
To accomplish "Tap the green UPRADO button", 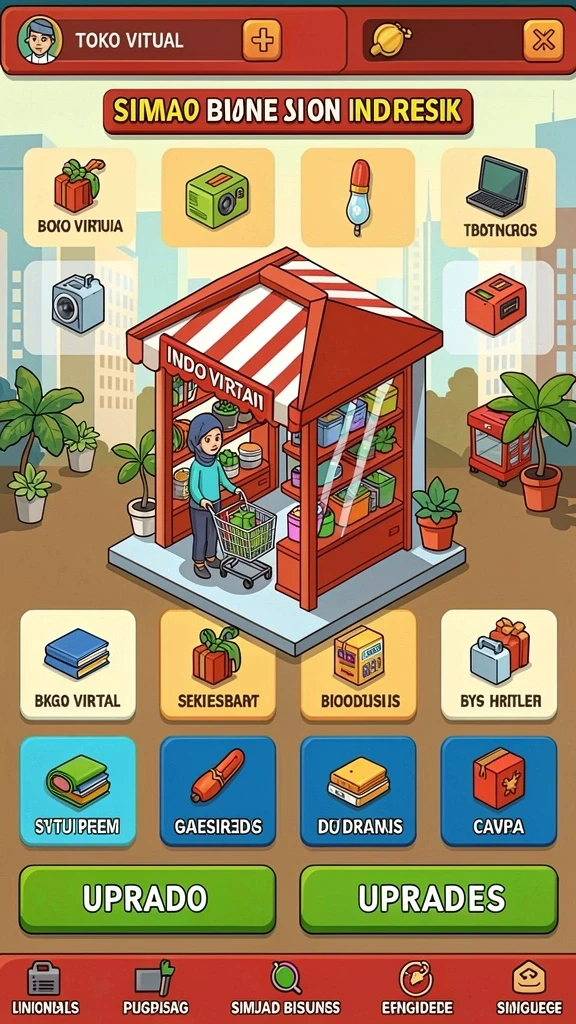I will pyautogui.click(x=148, y=899).
